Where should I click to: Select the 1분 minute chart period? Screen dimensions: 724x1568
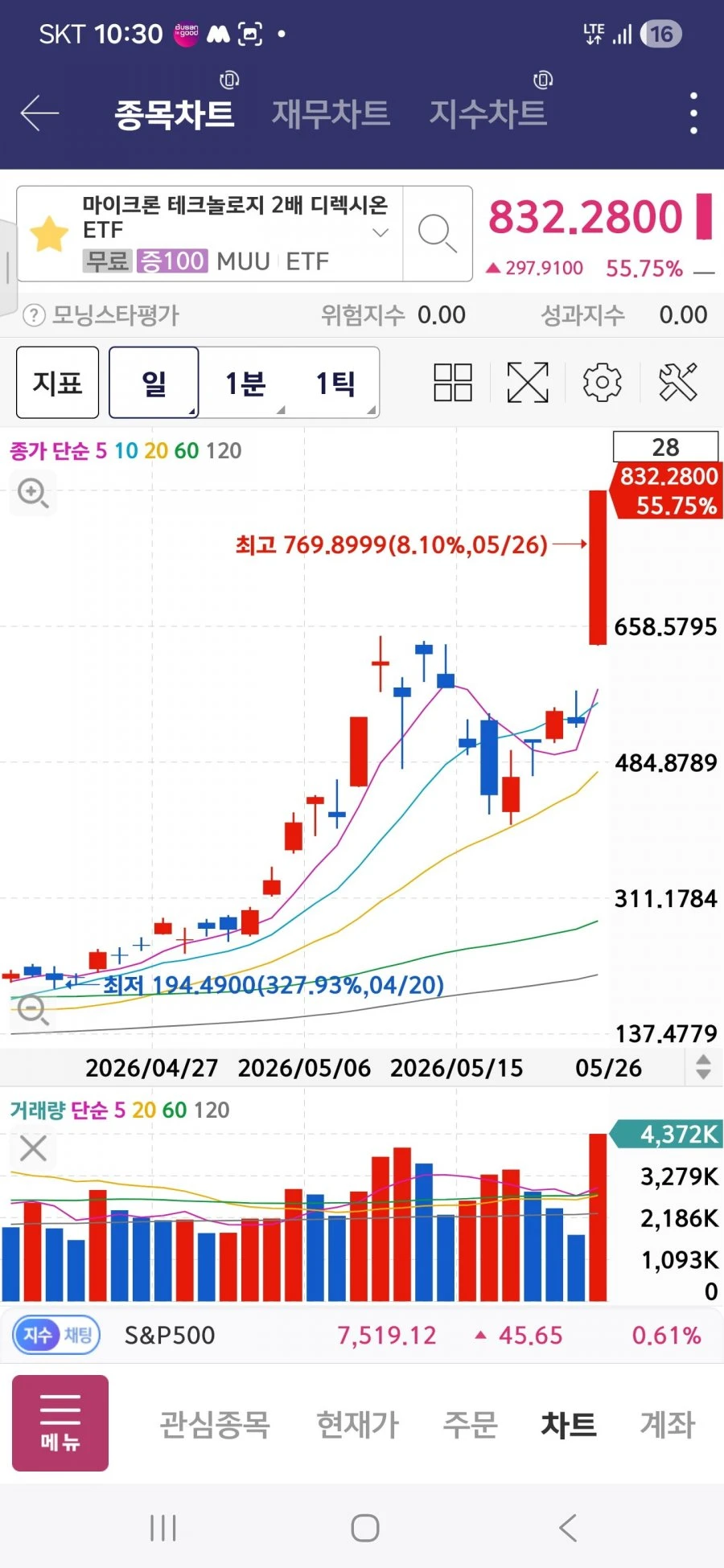click(245, 383)
